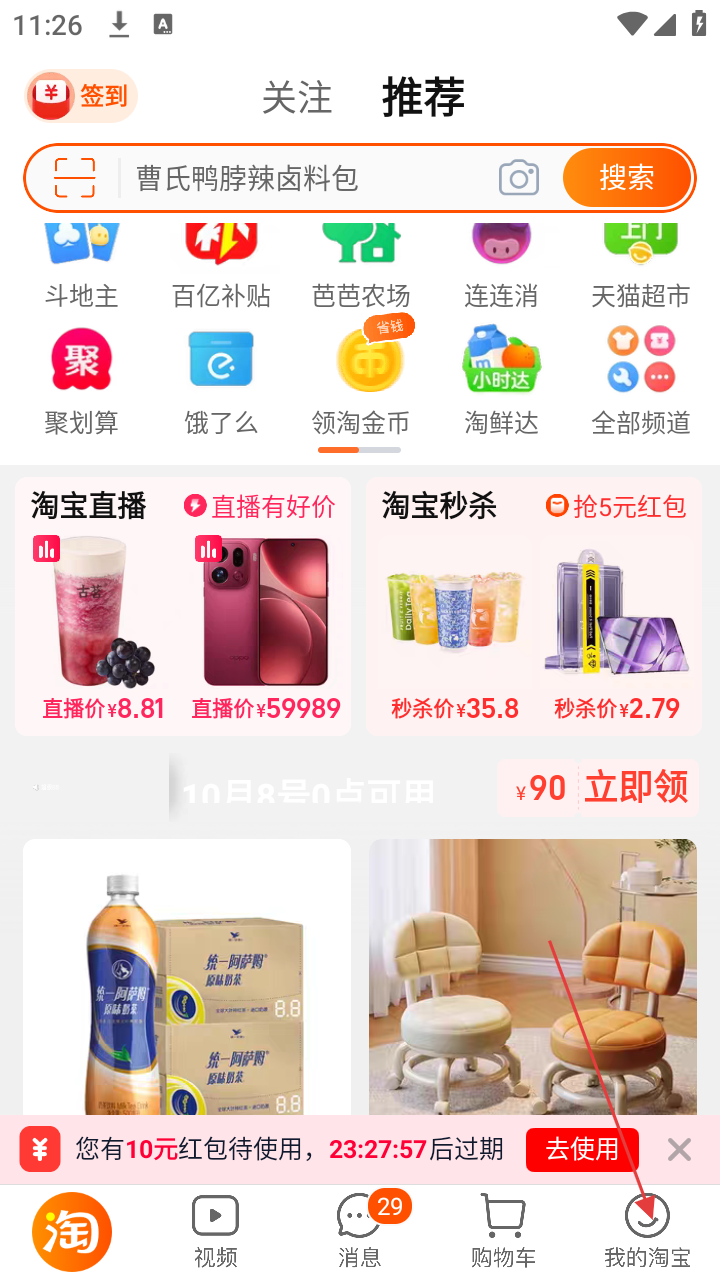Screen dimensions: 720x1280
Task: Switch to the 视频 tab
Action: coord(215,1231)
